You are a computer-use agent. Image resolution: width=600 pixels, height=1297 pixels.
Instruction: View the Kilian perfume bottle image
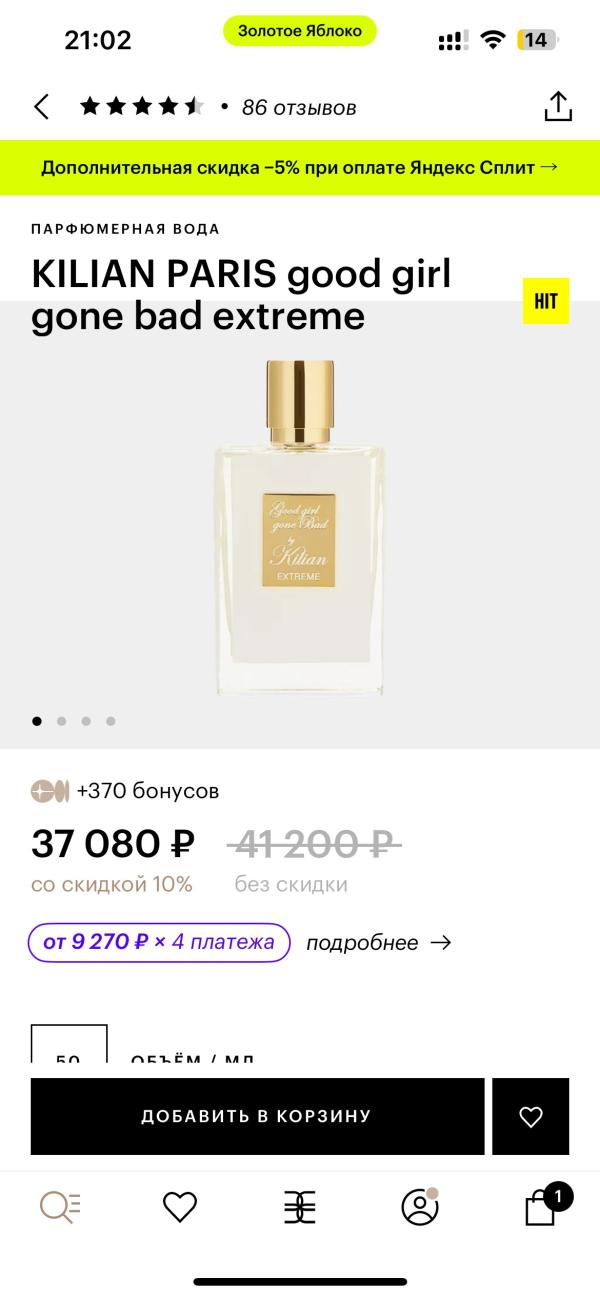(x=299, y=525)
